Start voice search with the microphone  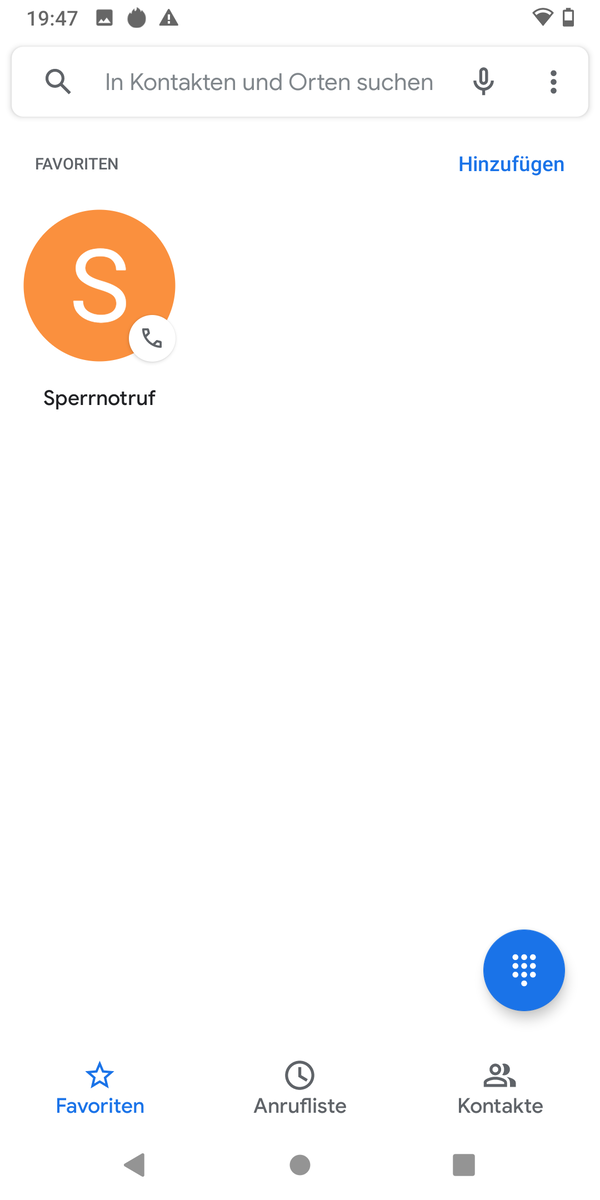(x=483, y=82)
